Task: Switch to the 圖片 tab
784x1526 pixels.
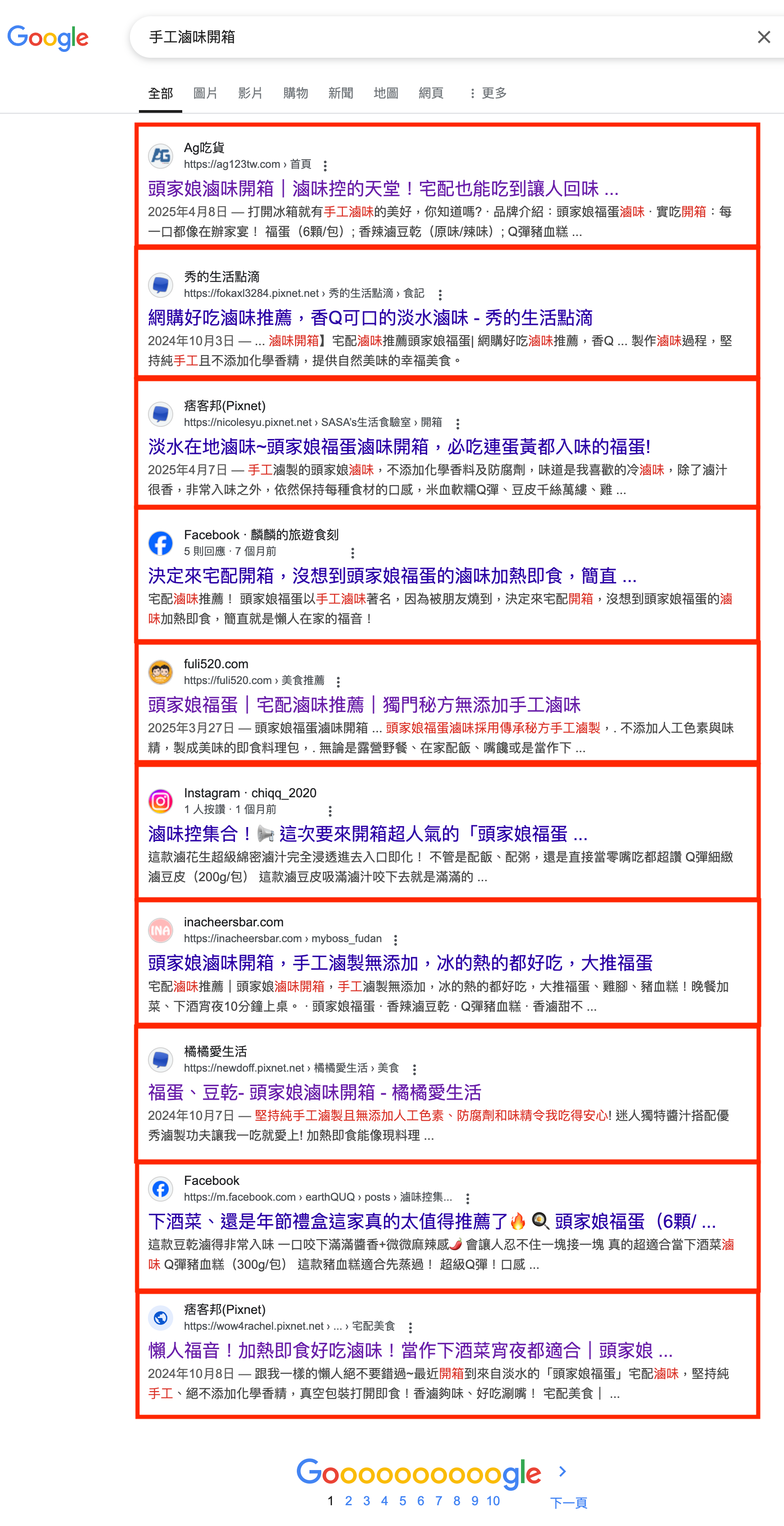Action: (205, 93)
